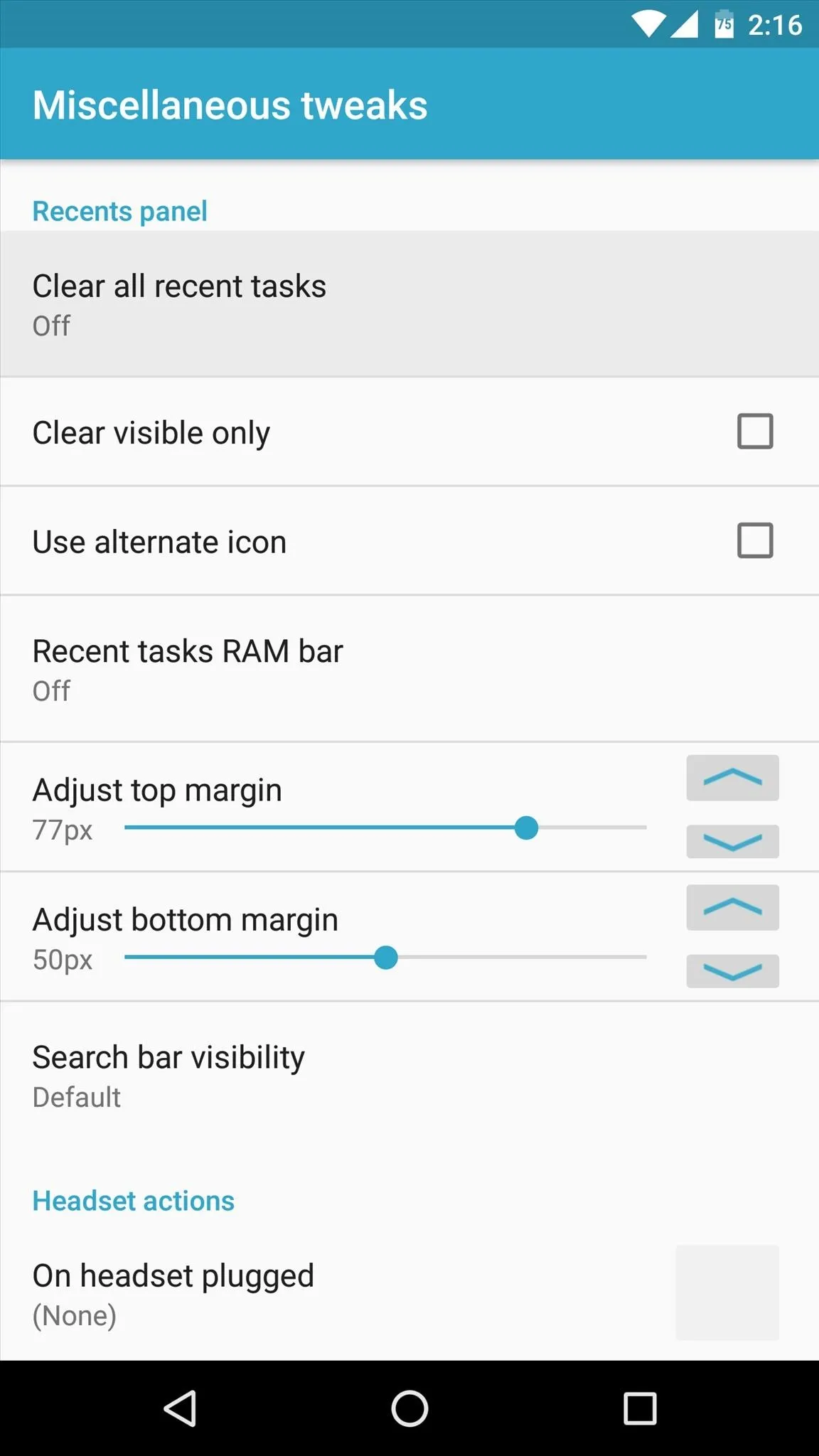Decrease bottom margin with down arrow
This screenshot has width=819, height=1456.
(x=732, y=971)
